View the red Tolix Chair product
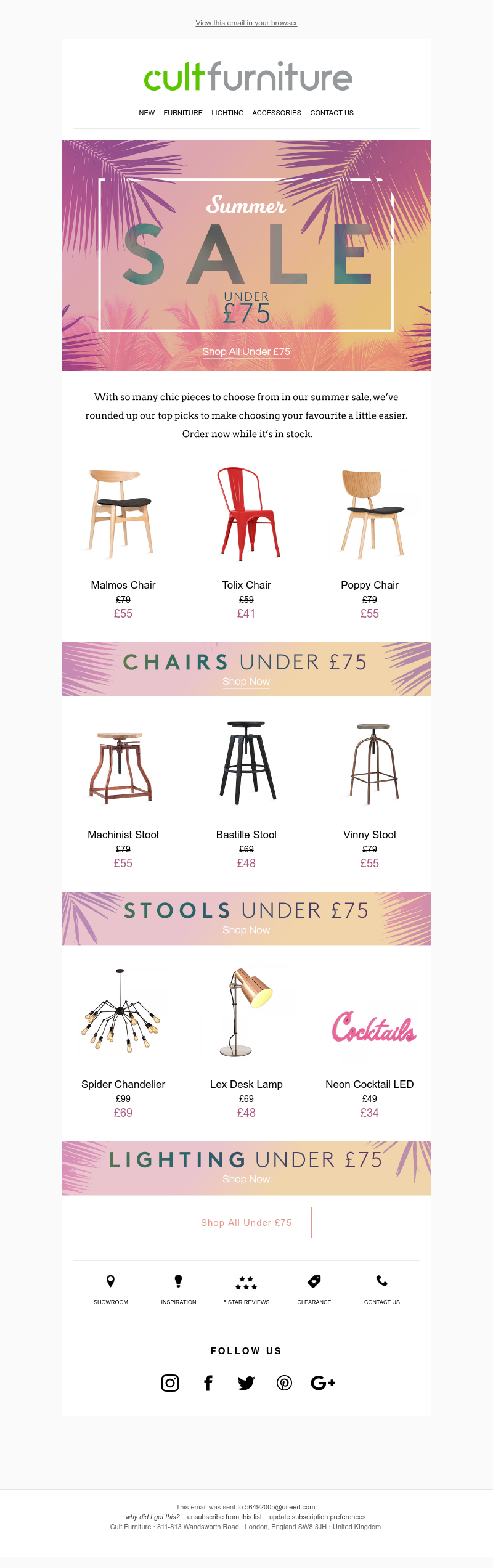The image size is (493, 1568). point(246,515)
